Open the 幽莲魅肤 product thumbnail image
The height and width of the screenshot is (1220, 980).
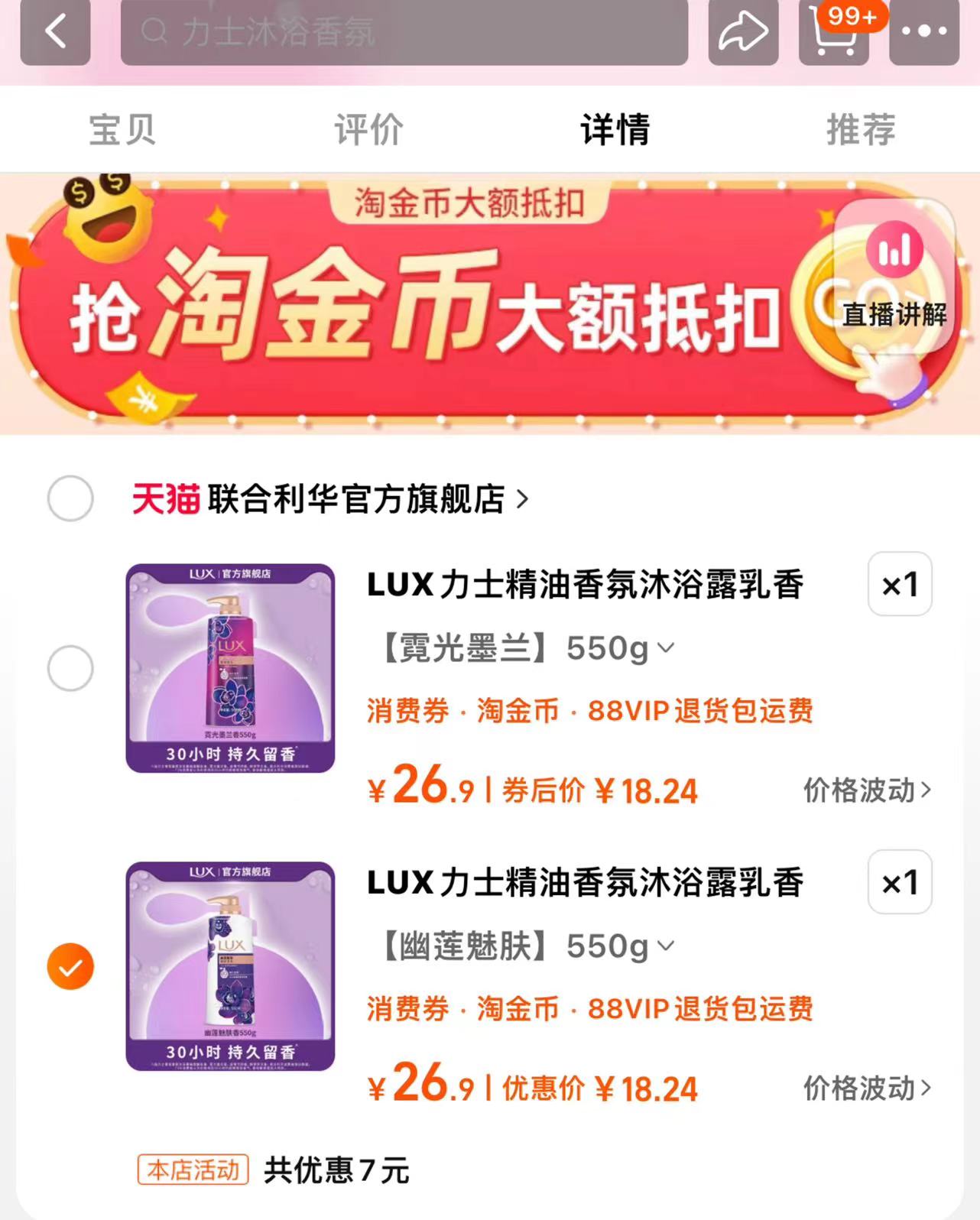pyautogui.click(x=230, y=966)
